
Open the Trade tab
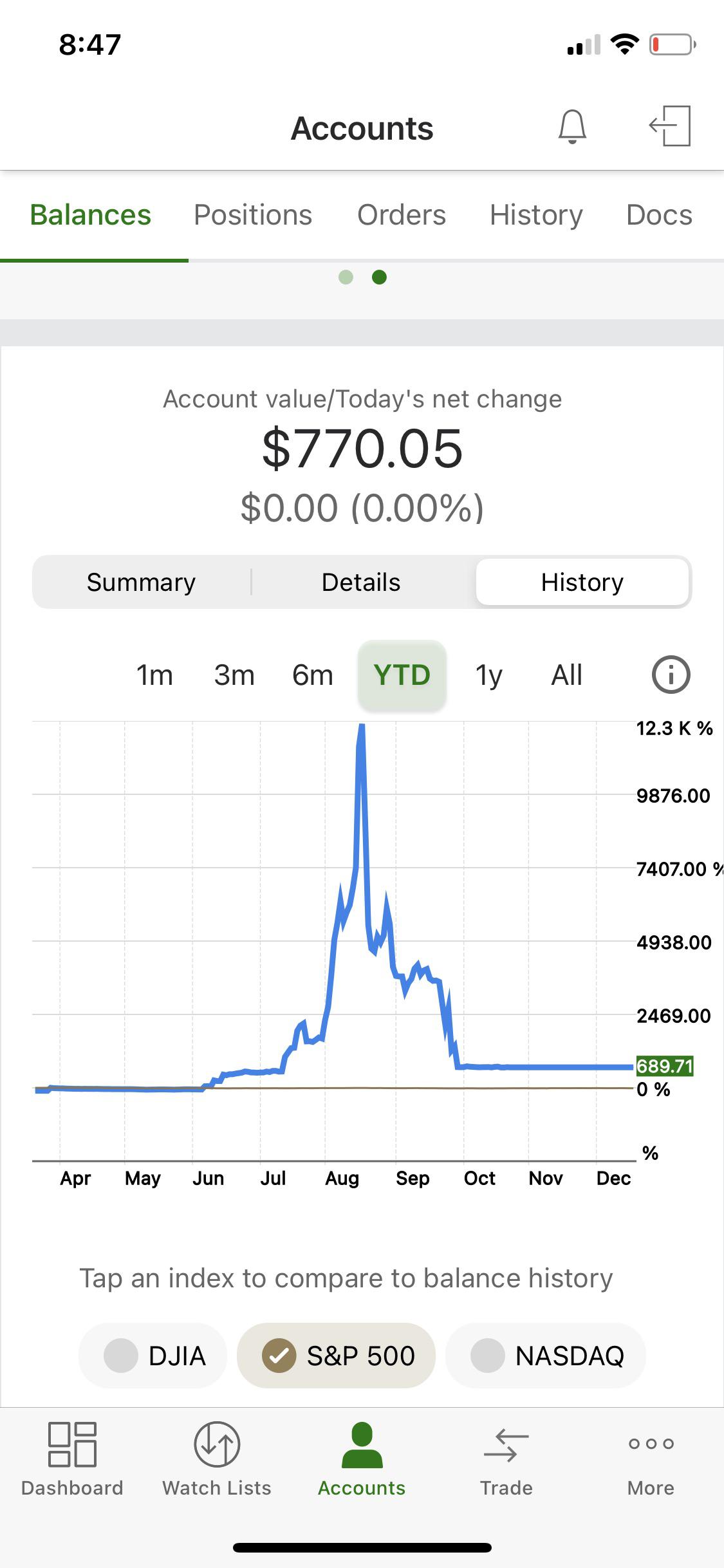click(x=506, y=1459)
